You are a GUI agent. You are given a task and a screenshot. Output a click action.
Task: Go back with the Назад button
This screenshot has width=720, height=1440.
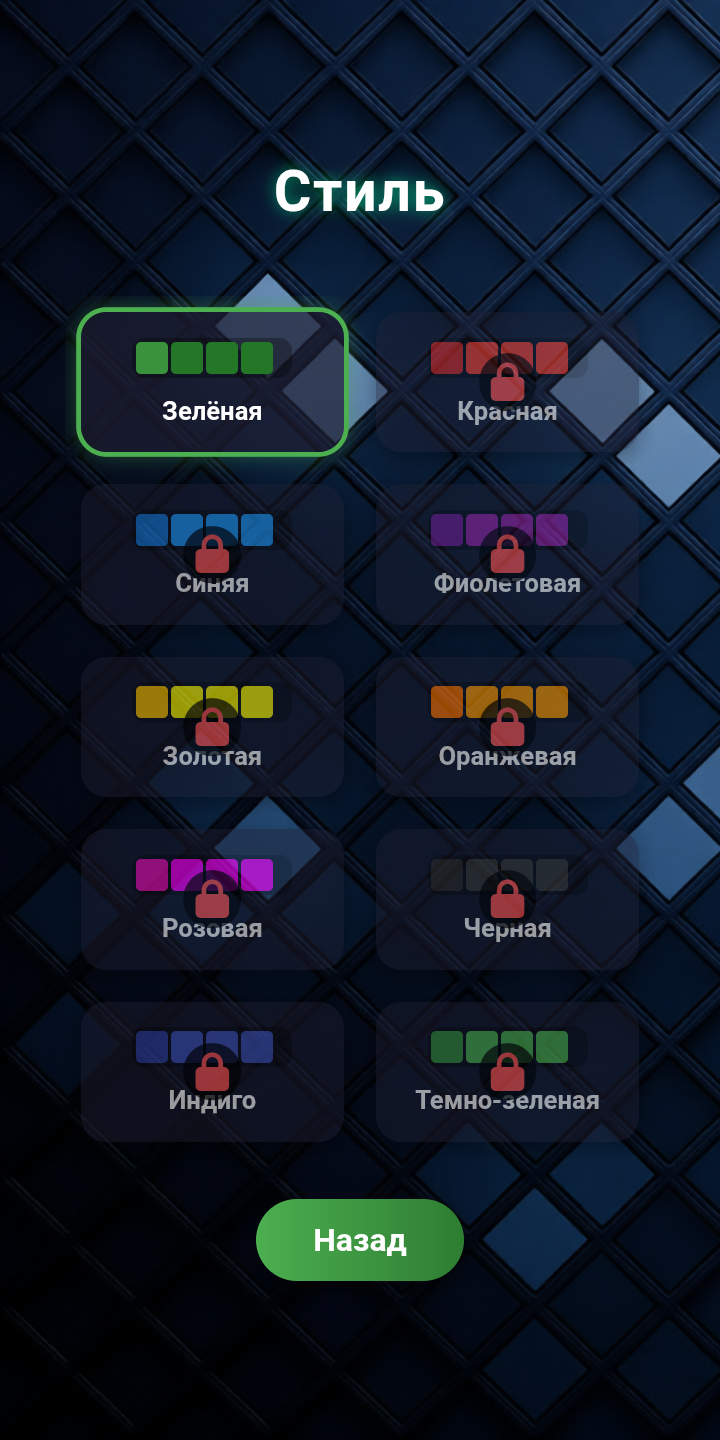(x=360, y=1240)
